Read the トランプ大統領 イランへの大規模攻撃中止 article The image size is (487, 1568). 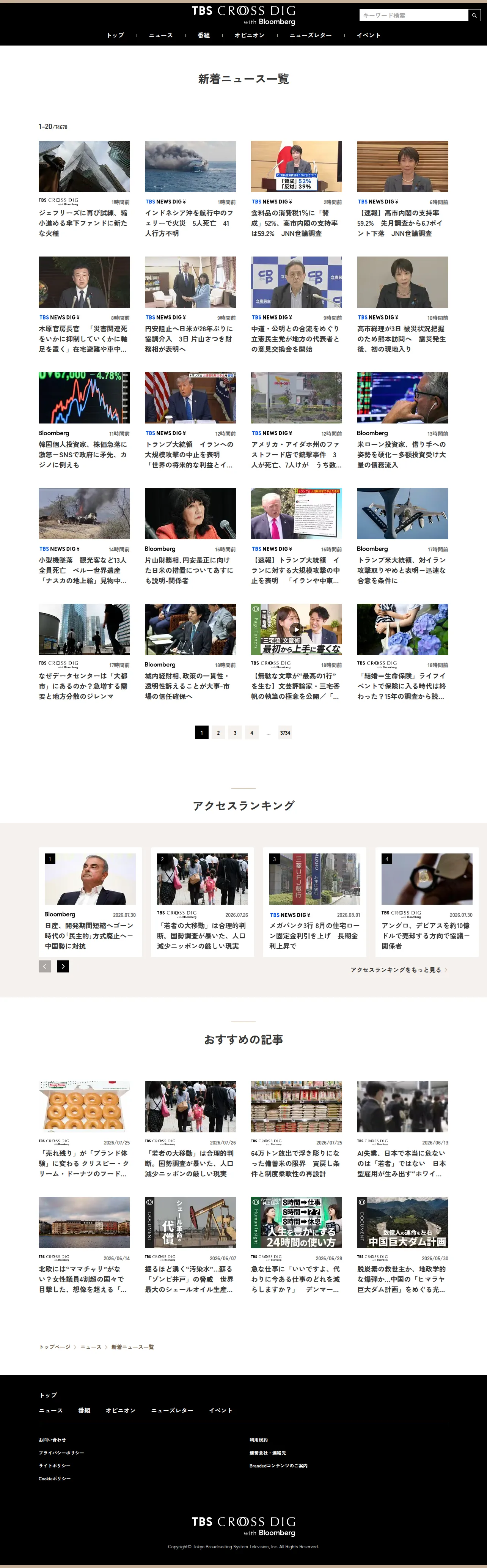coord(190,420)
